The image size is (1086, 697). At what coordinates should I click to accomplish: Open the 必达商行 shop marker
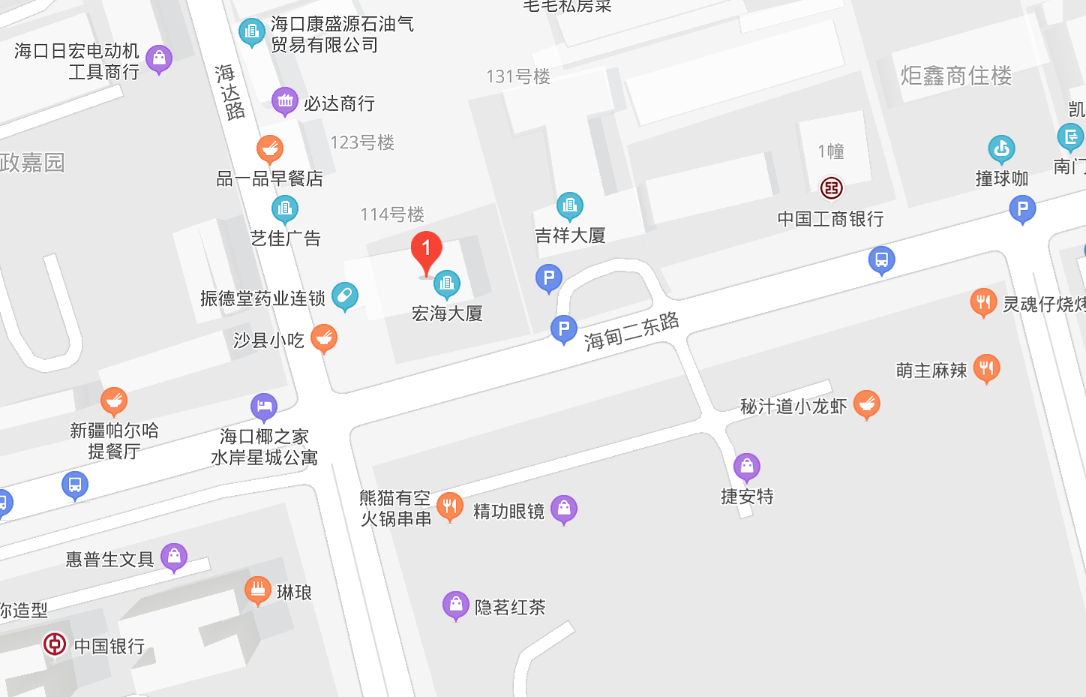[285, 100]
